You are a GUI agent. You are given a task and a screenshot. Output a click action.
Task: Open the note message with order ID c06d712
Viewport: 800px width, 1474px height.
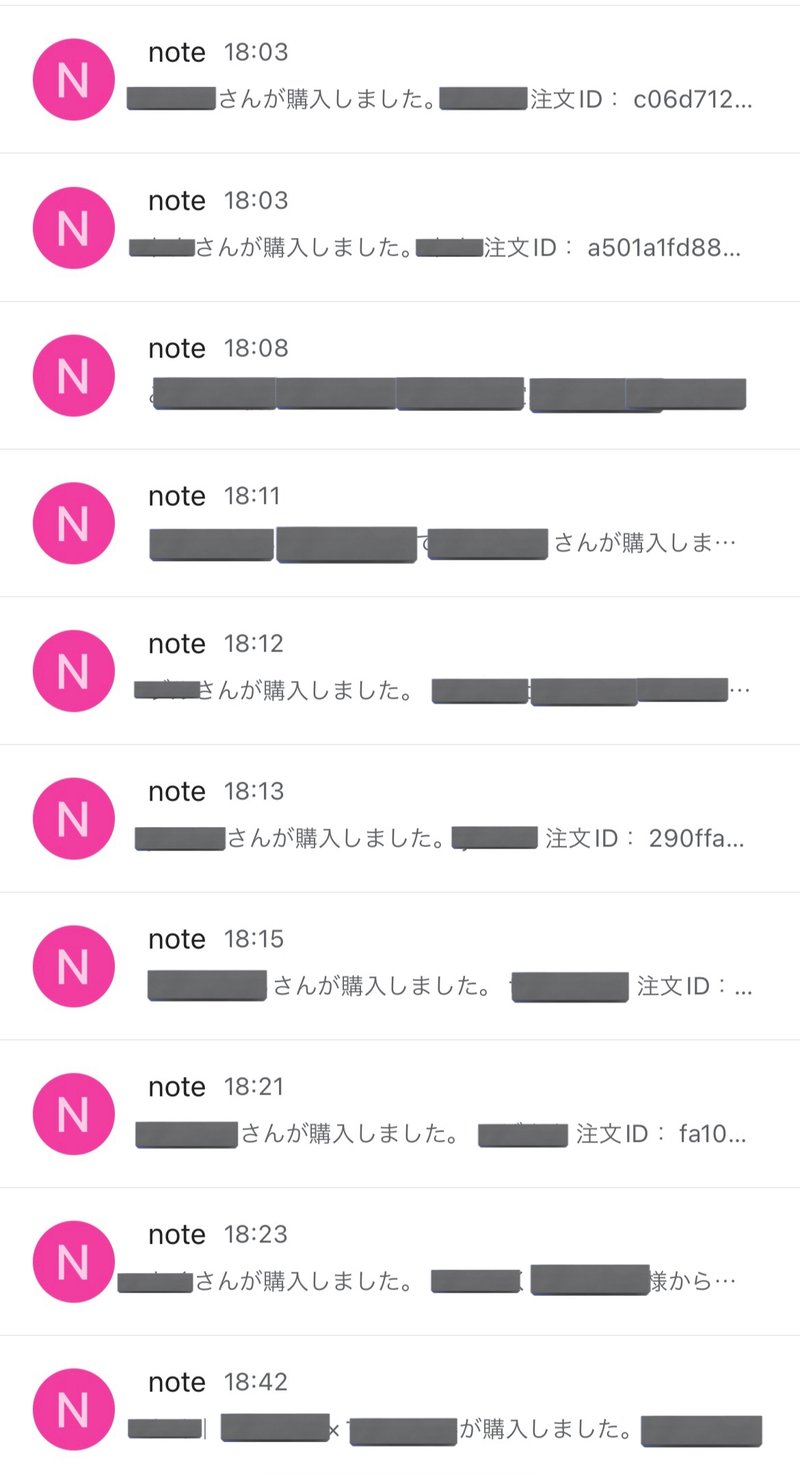(400, 80)
